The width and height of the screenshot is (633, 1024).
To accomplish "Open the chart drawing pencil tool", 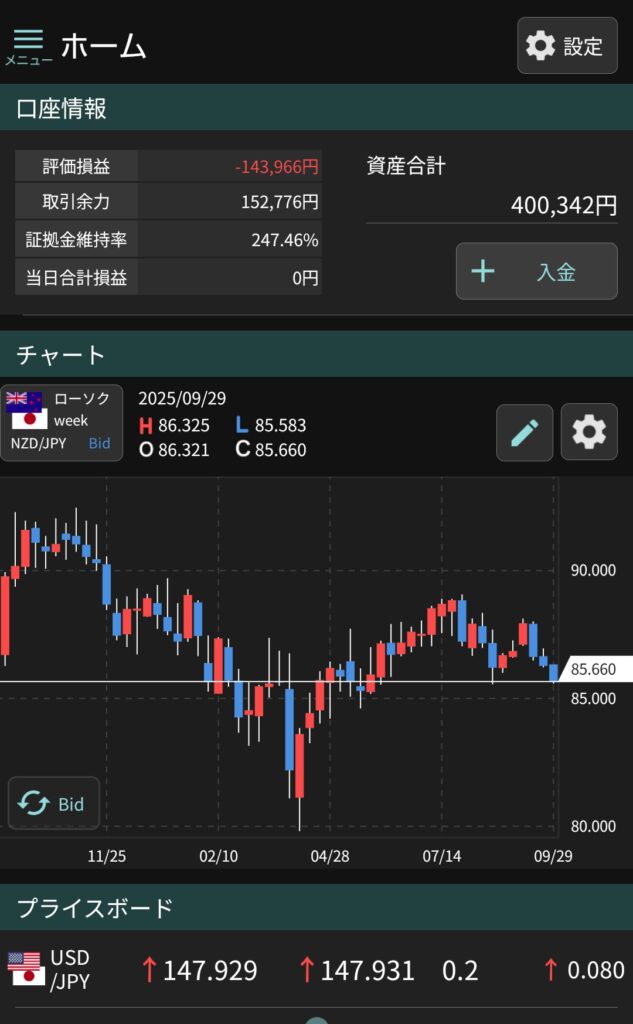I will tap(524, 432).
